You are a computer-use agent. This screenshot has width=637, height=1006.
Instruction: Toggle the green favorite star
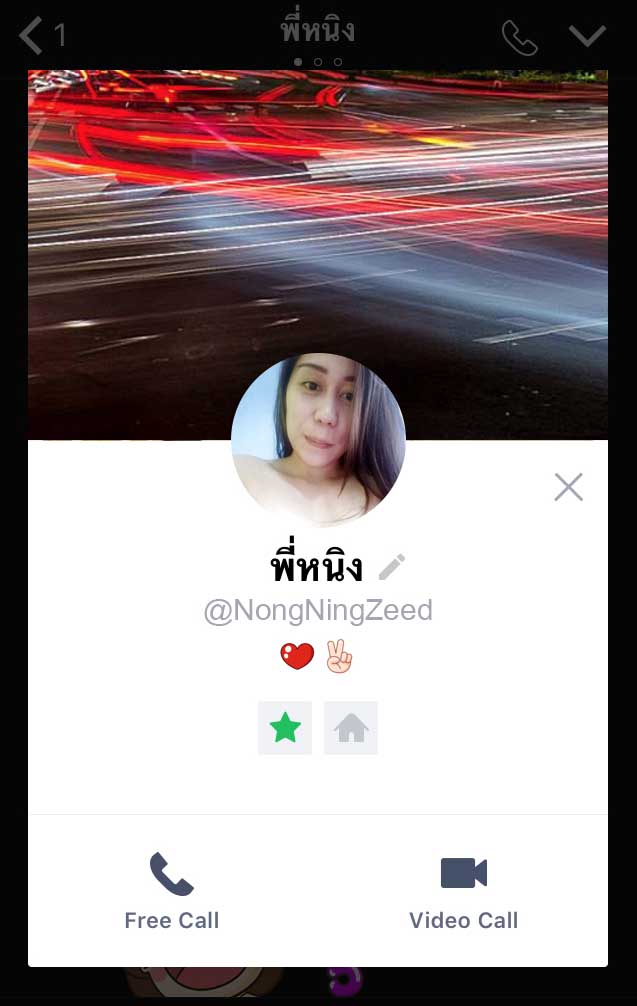tap(285, 728)
